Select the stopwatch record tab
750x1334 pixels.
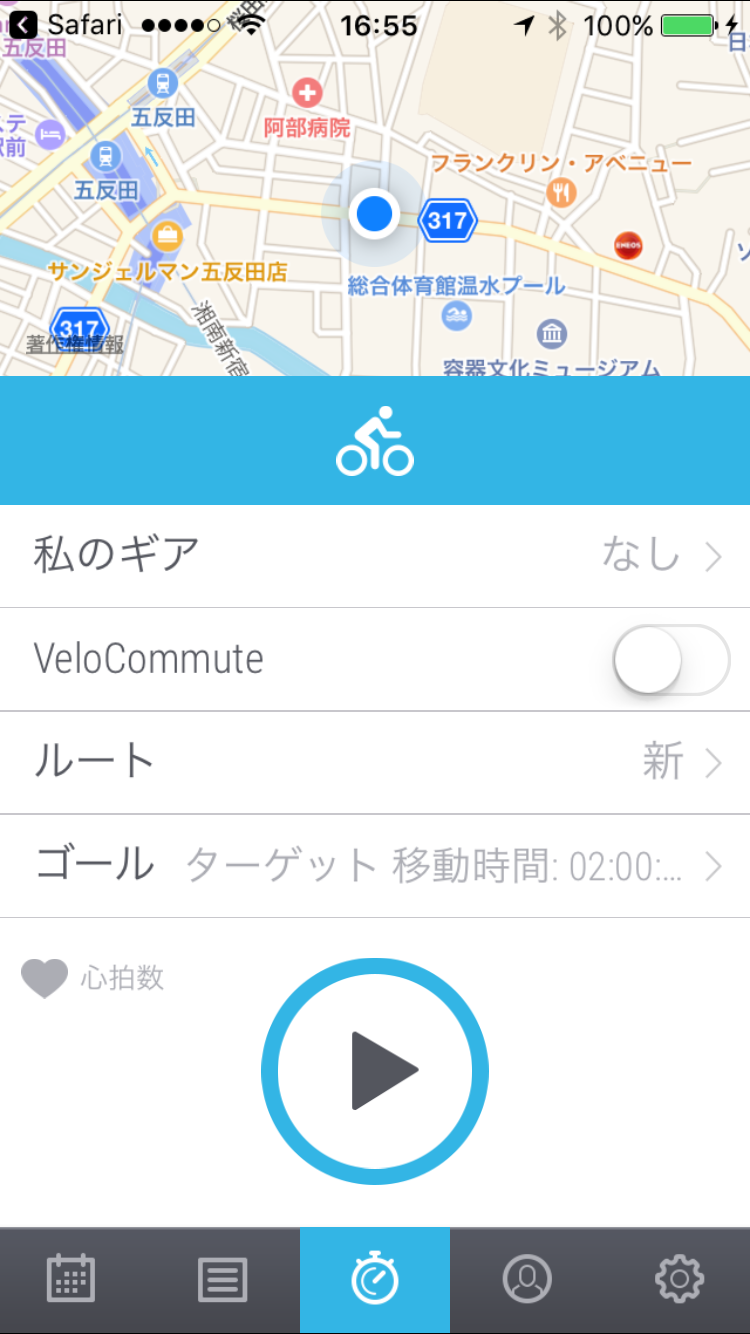coord(375,1280)
